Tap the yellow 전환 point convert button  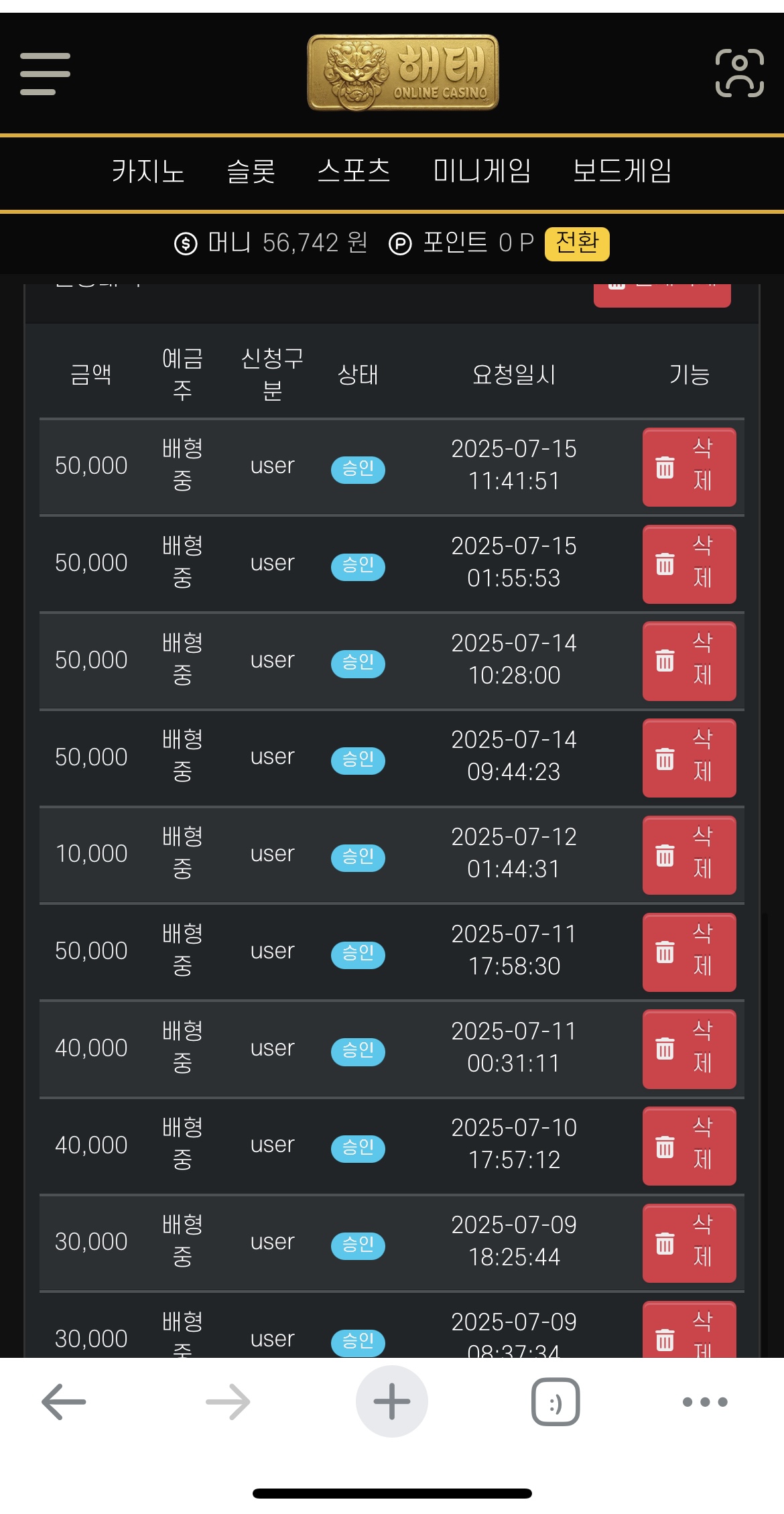(577, 243)
